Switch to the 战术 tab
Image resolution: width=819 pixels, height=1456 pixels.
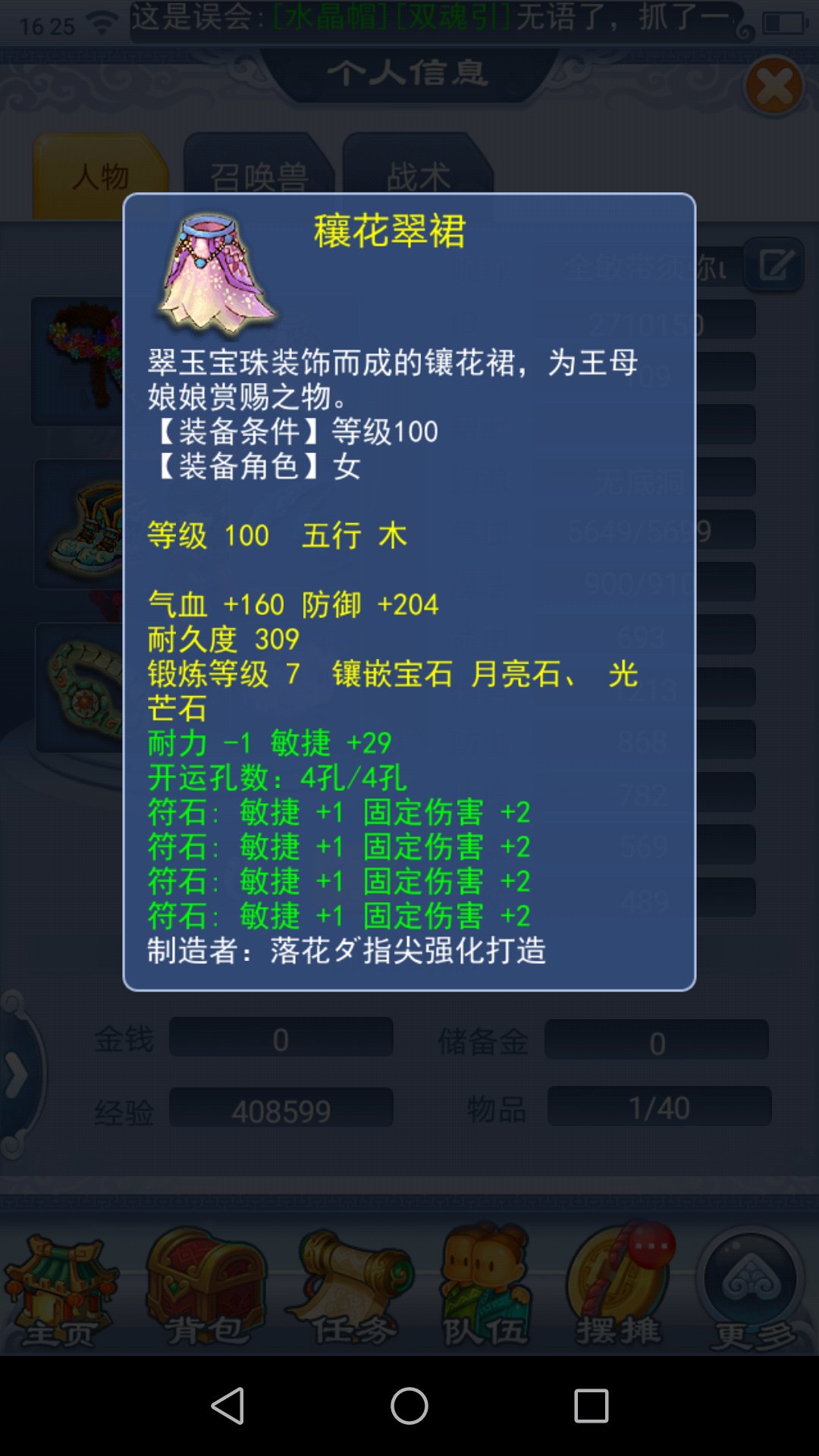(418, 176)
